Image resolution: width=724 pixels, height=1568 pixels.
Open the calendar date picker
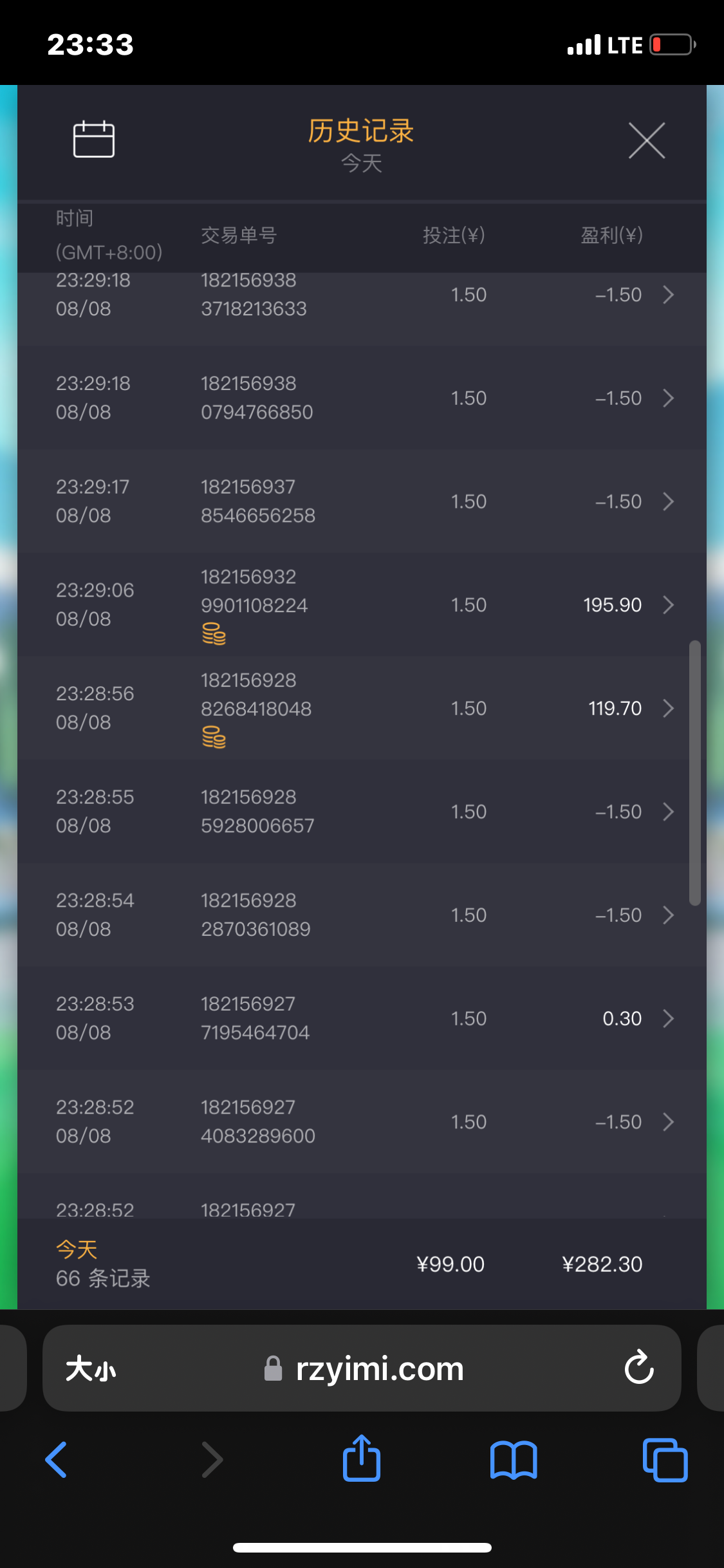[94, 139]
